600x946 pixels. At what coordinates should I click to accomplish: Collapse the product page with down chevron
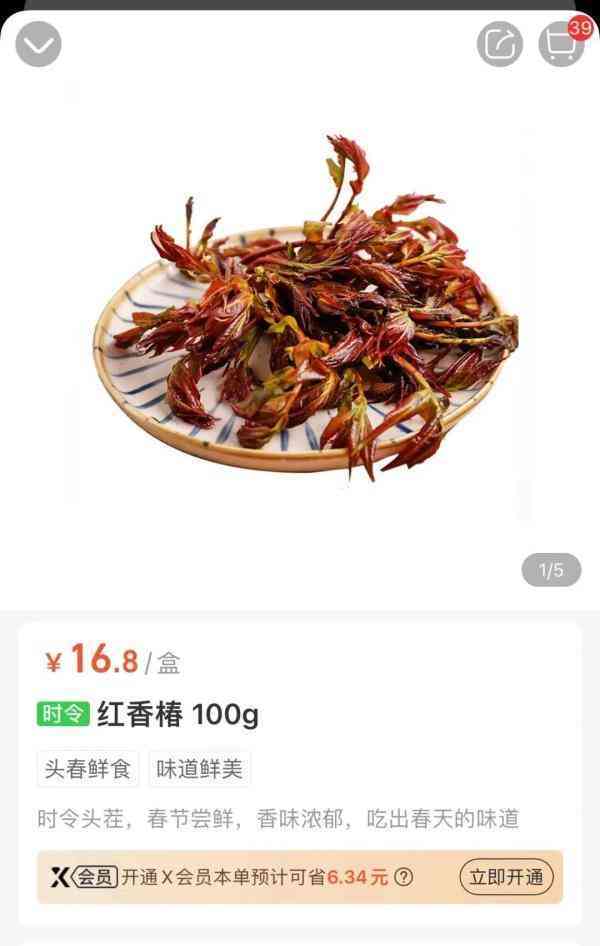click(38, 45)
